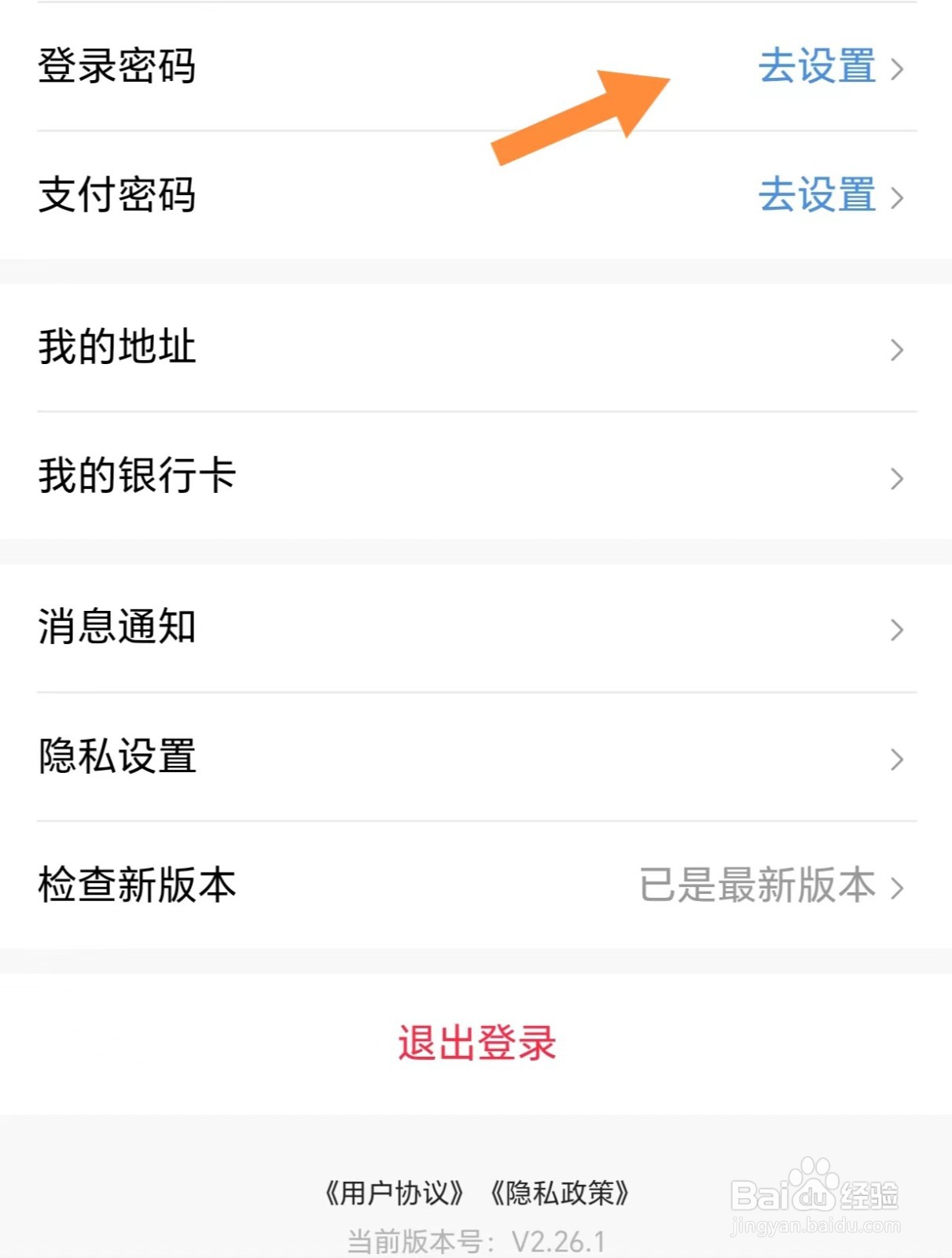Expand the 支付密码 row chevron
The image size is (952, 1258).
tap(896, 198)
